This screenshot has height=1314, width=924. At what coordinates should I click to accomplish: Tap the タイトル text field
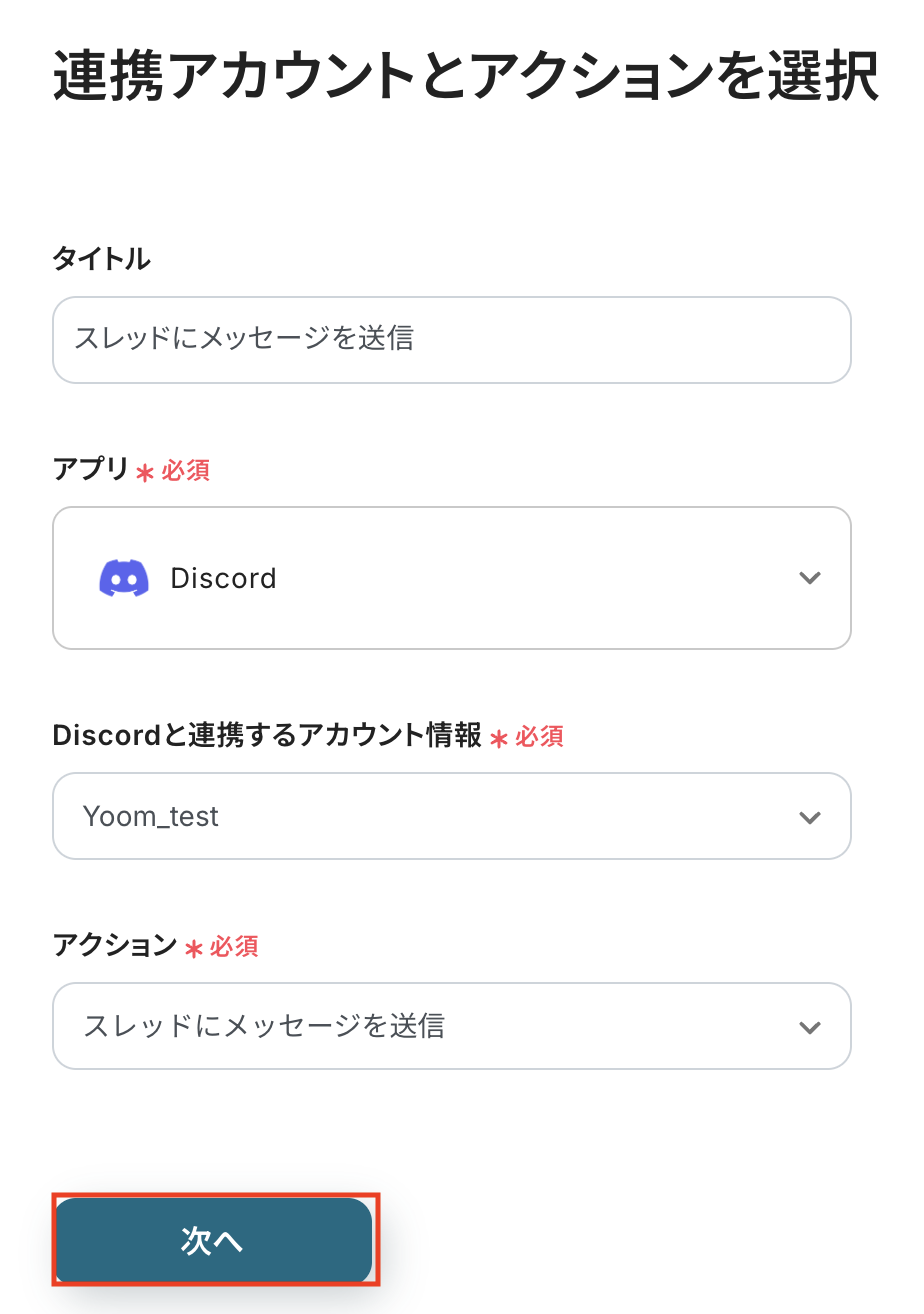451,340
